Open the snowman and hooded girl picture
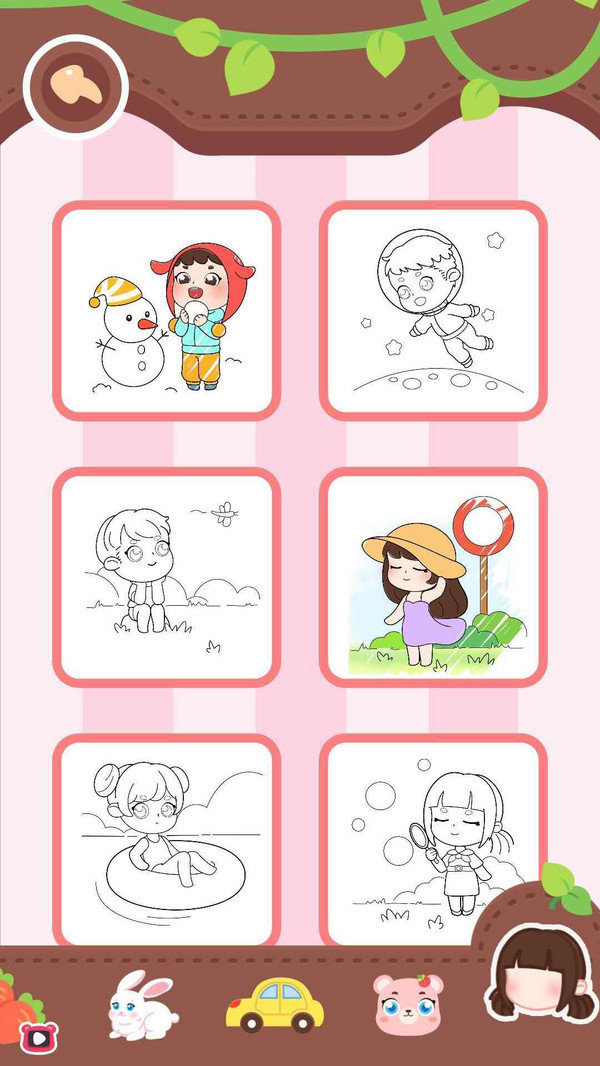Viewport: 600px width, 1066px height. click(166, 311)
